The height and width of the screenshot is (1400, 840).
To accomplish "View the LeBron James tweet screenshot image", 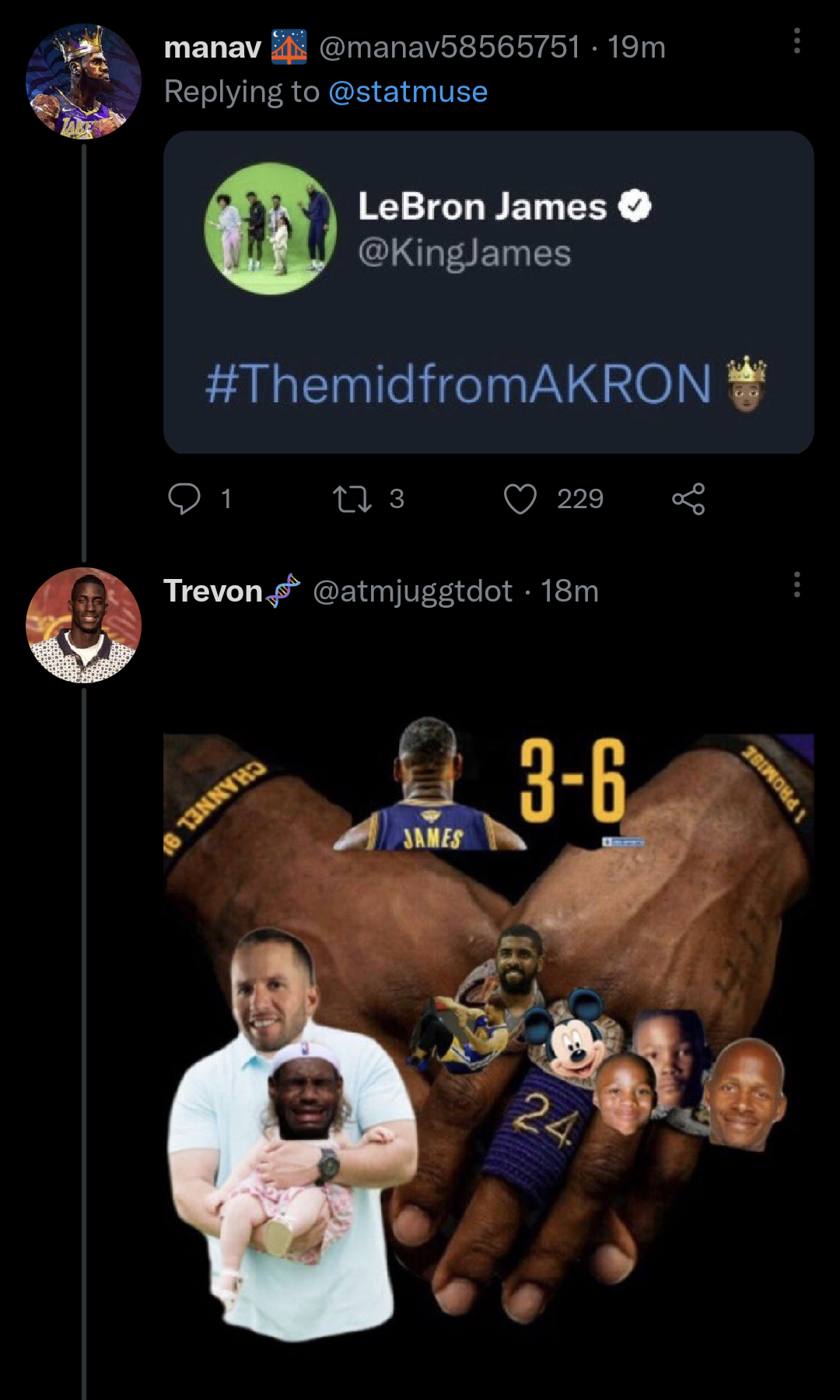I will pos(488,293).
